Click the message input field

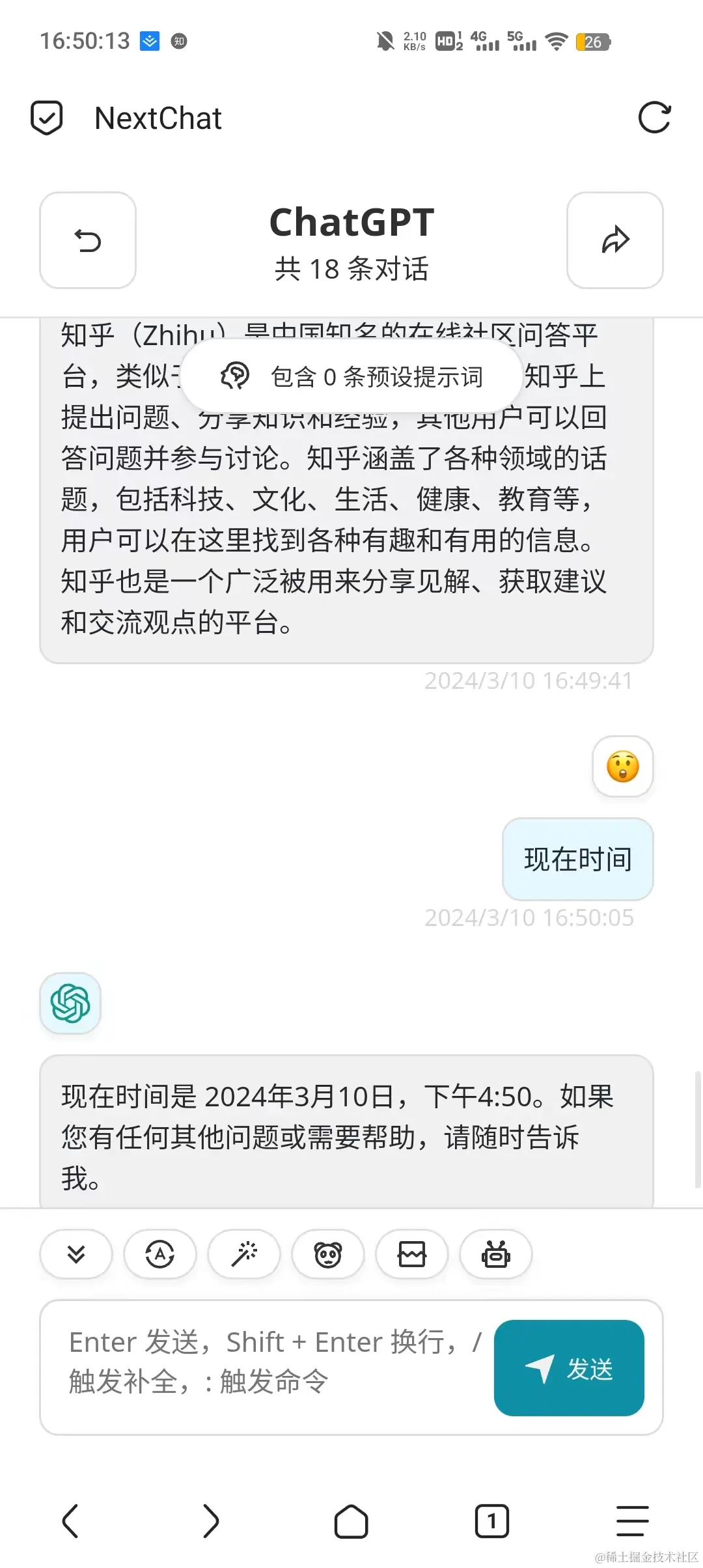pos(260,1367)
